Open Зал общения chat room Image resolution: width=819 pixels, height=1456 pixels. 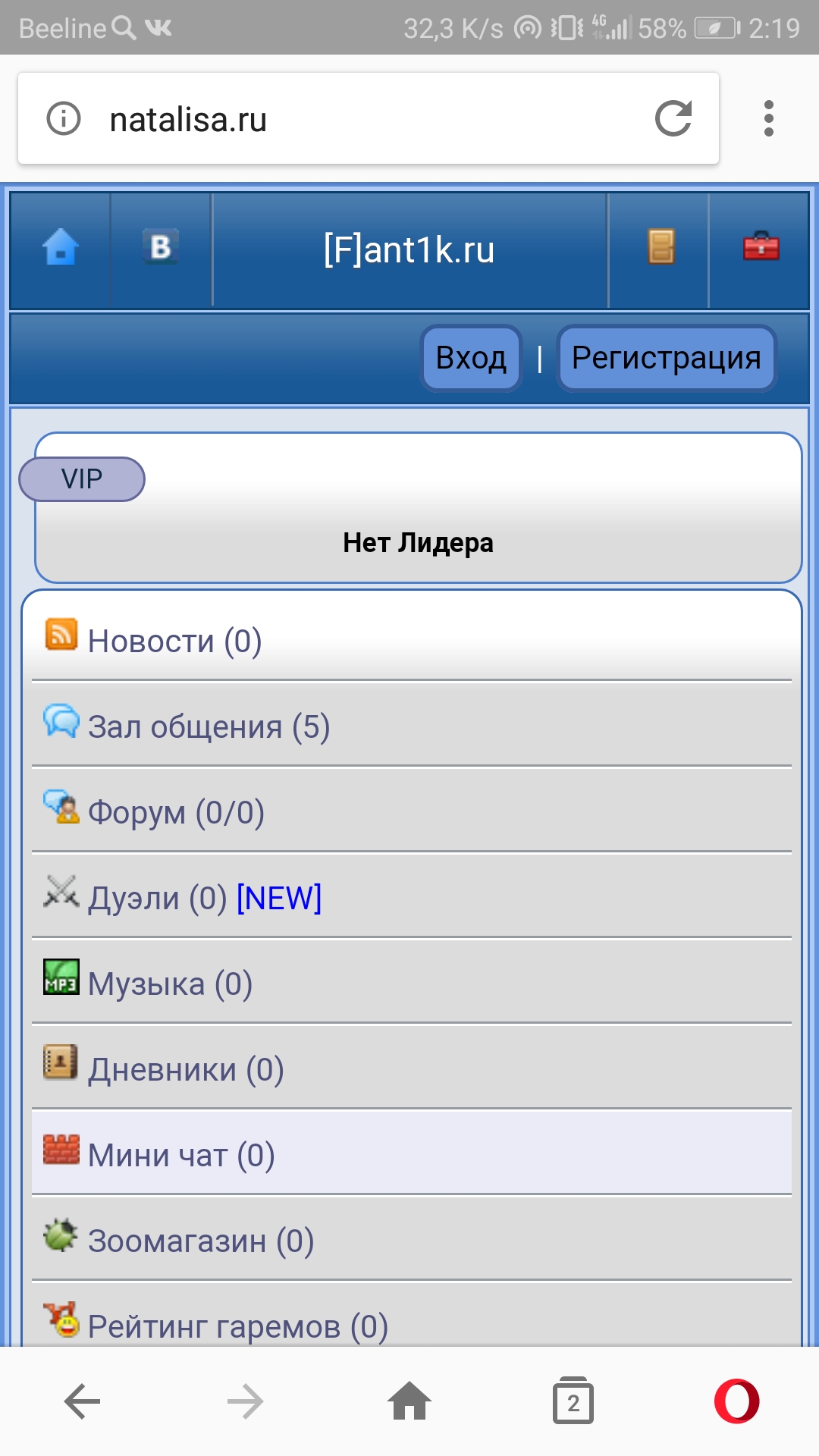coord(209,727)
